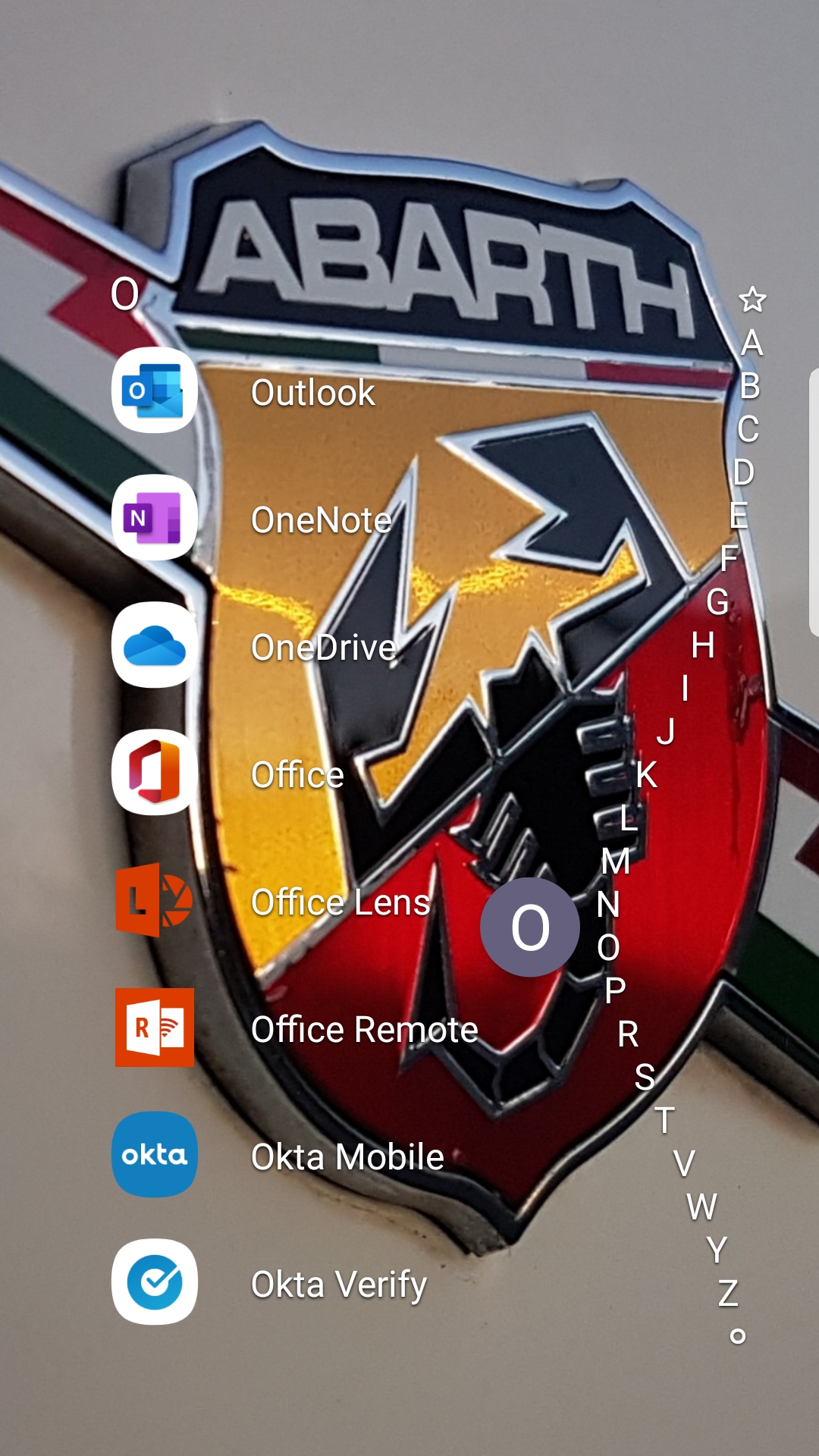Screen dimensions: 819x1456
Task: Open OneDrive
Action: tap(155, 645)
